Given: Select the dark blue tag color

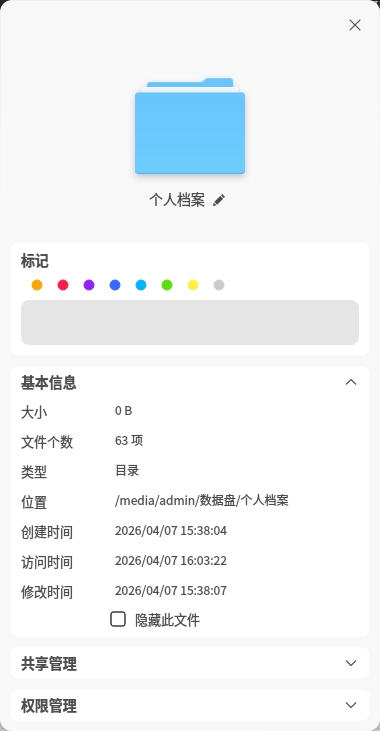Looking at the screenshot, I should pyautogui.click(x=115, y=285).
